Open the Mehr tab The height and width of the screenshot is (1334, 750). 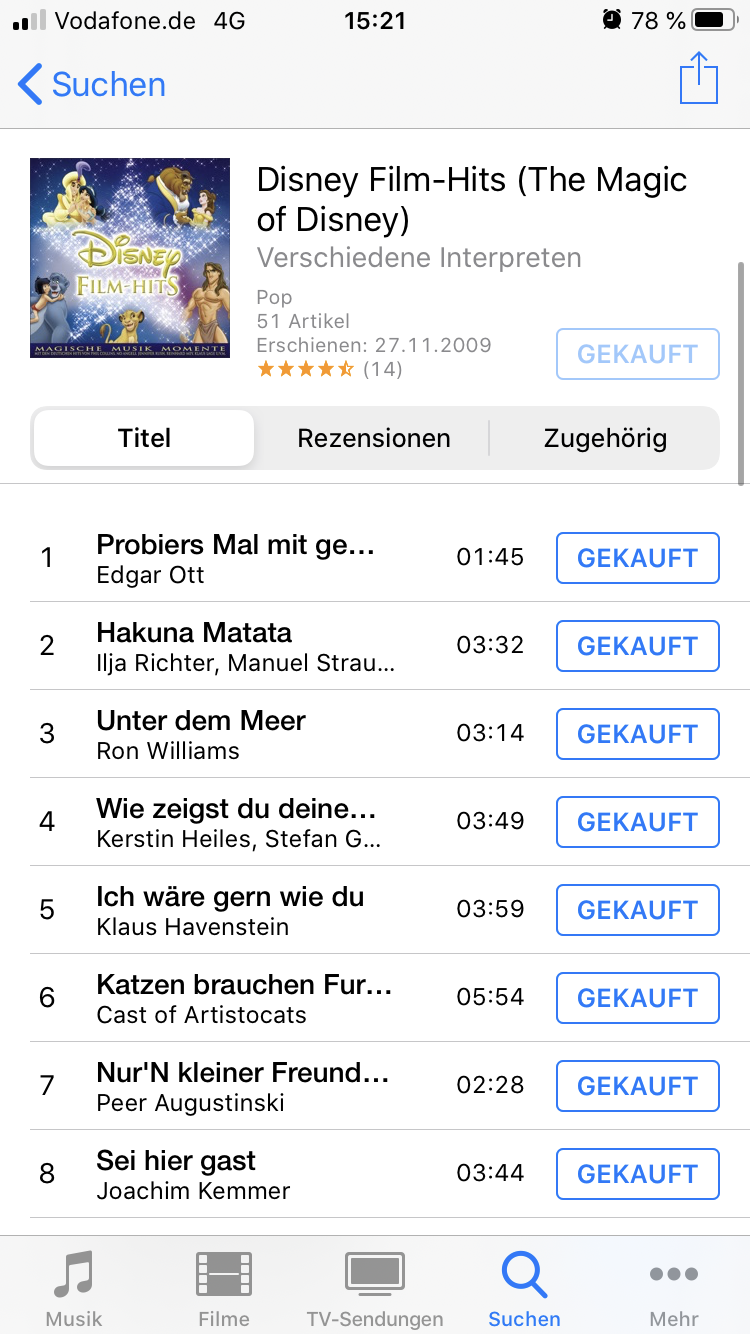click(x=674, y=1288)
